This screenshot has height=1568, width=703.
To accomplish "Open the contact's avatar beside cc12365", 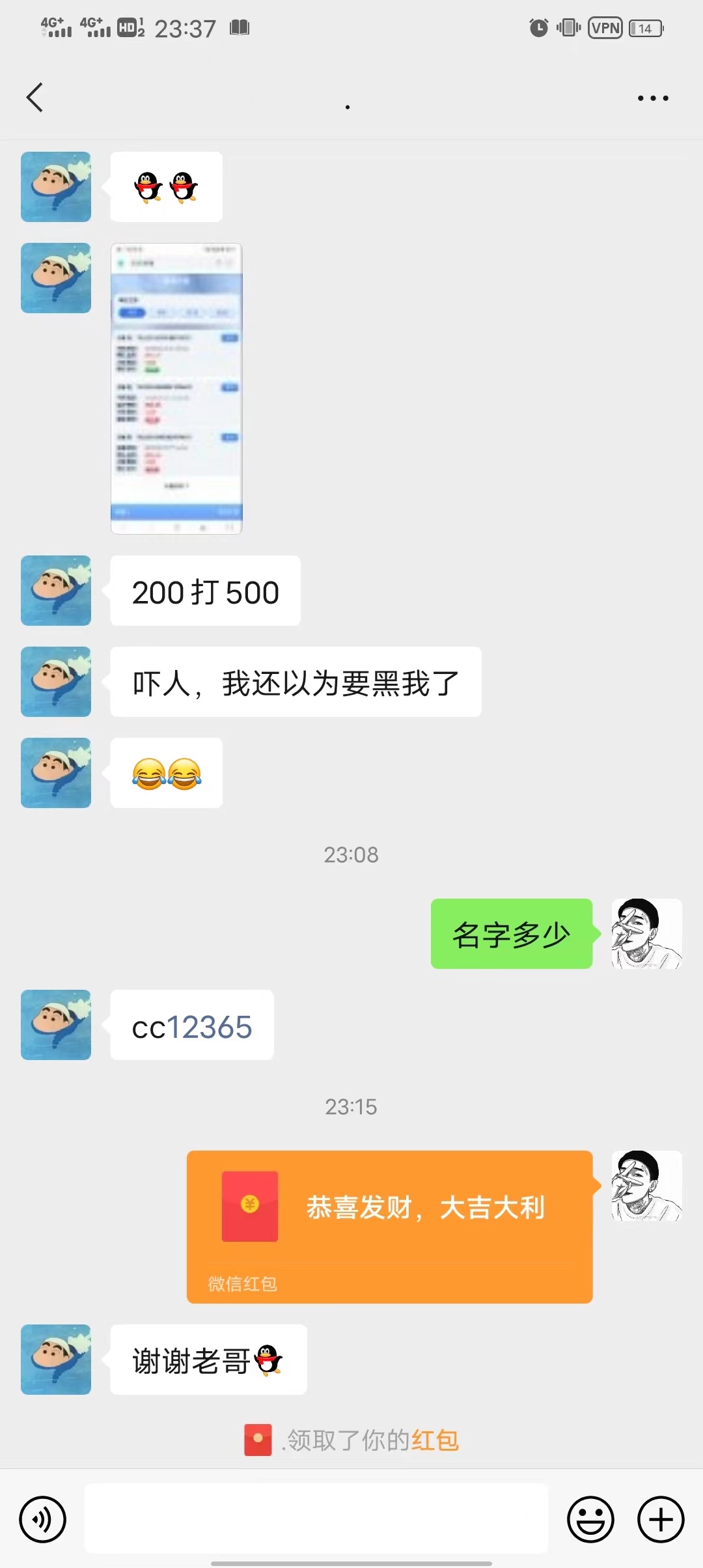I will click(56, 1025).
